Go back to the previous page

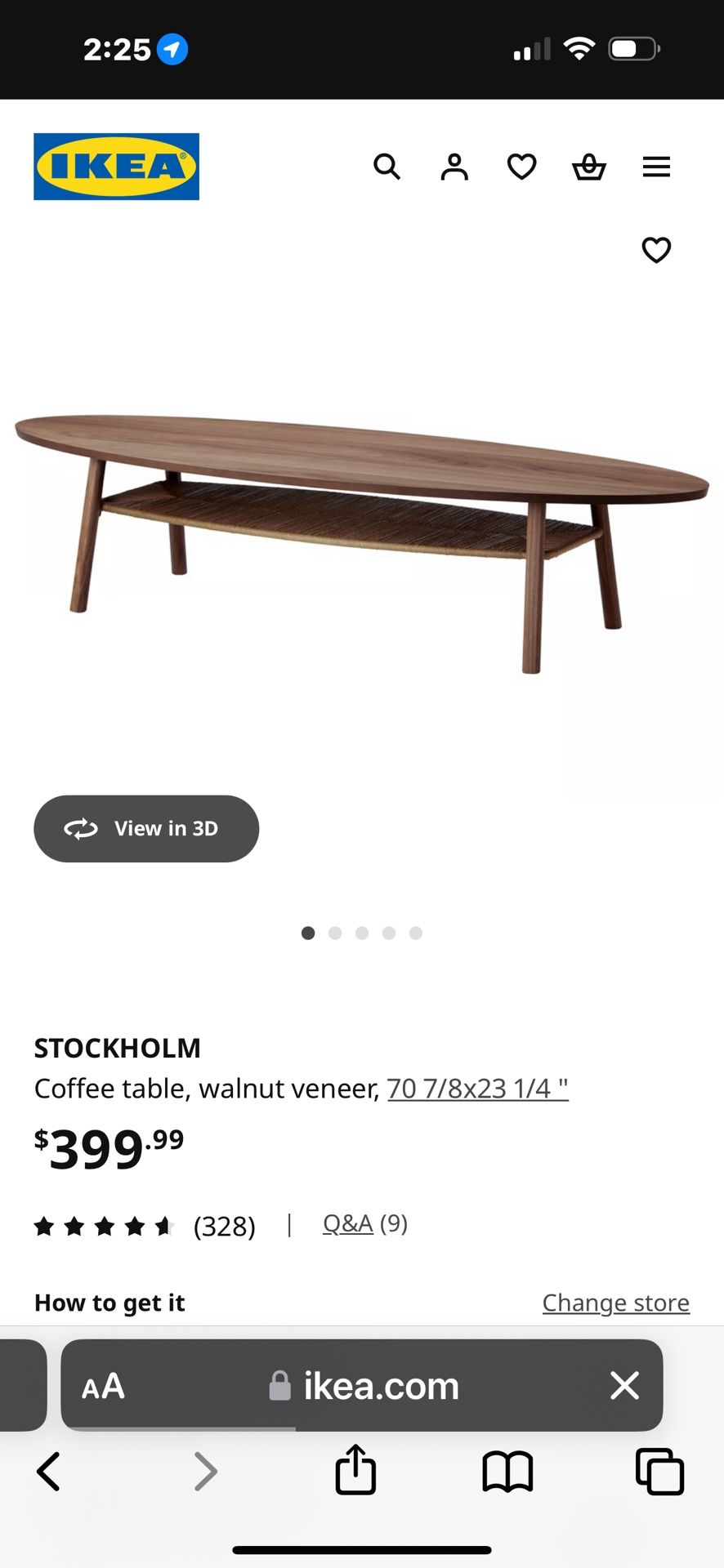48,1472
